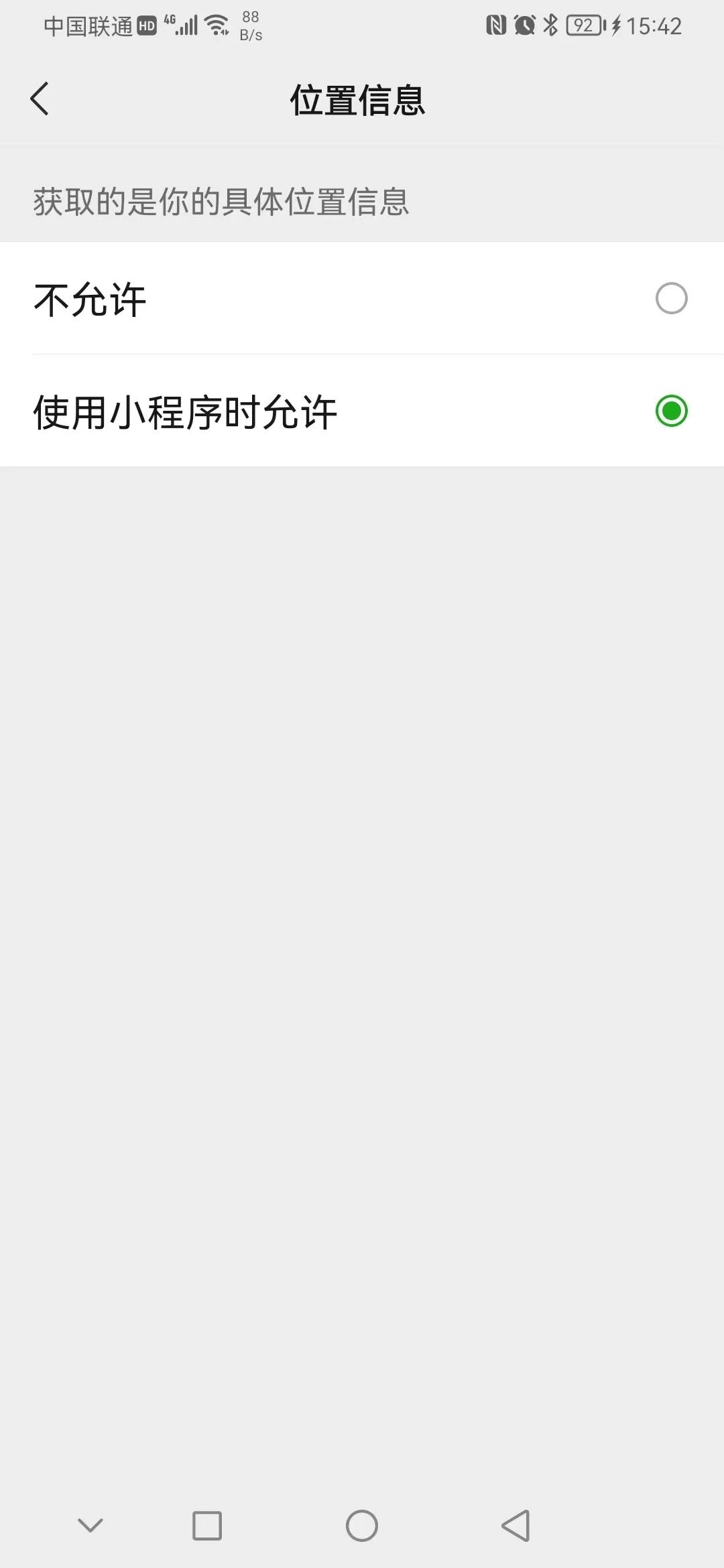
Task: Hide navigation bar with down chevron
Action: click(x=90, y=1526)
